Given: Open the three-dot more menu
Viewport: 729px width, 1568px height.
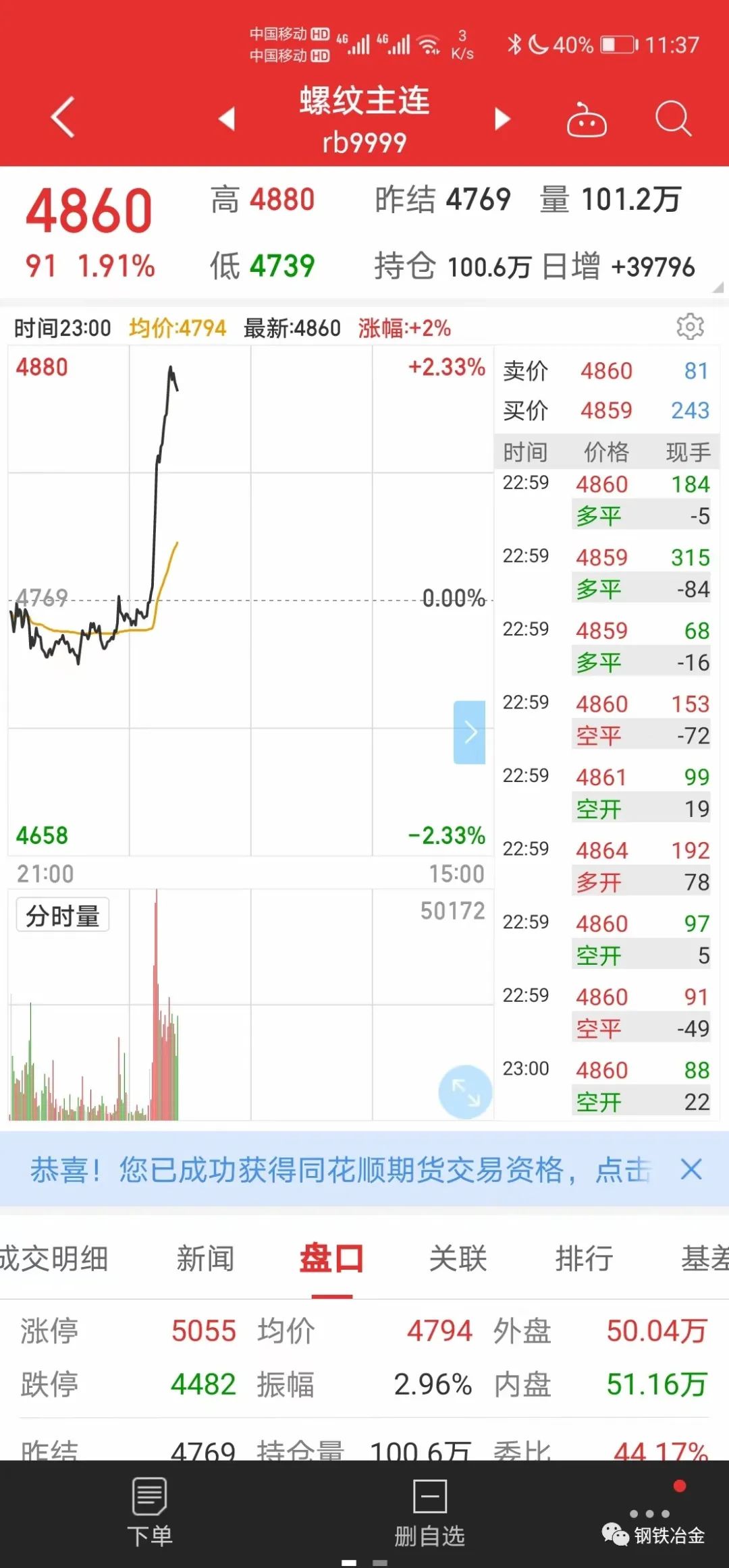Looking at the screenshot, I should click(649, 1513).
